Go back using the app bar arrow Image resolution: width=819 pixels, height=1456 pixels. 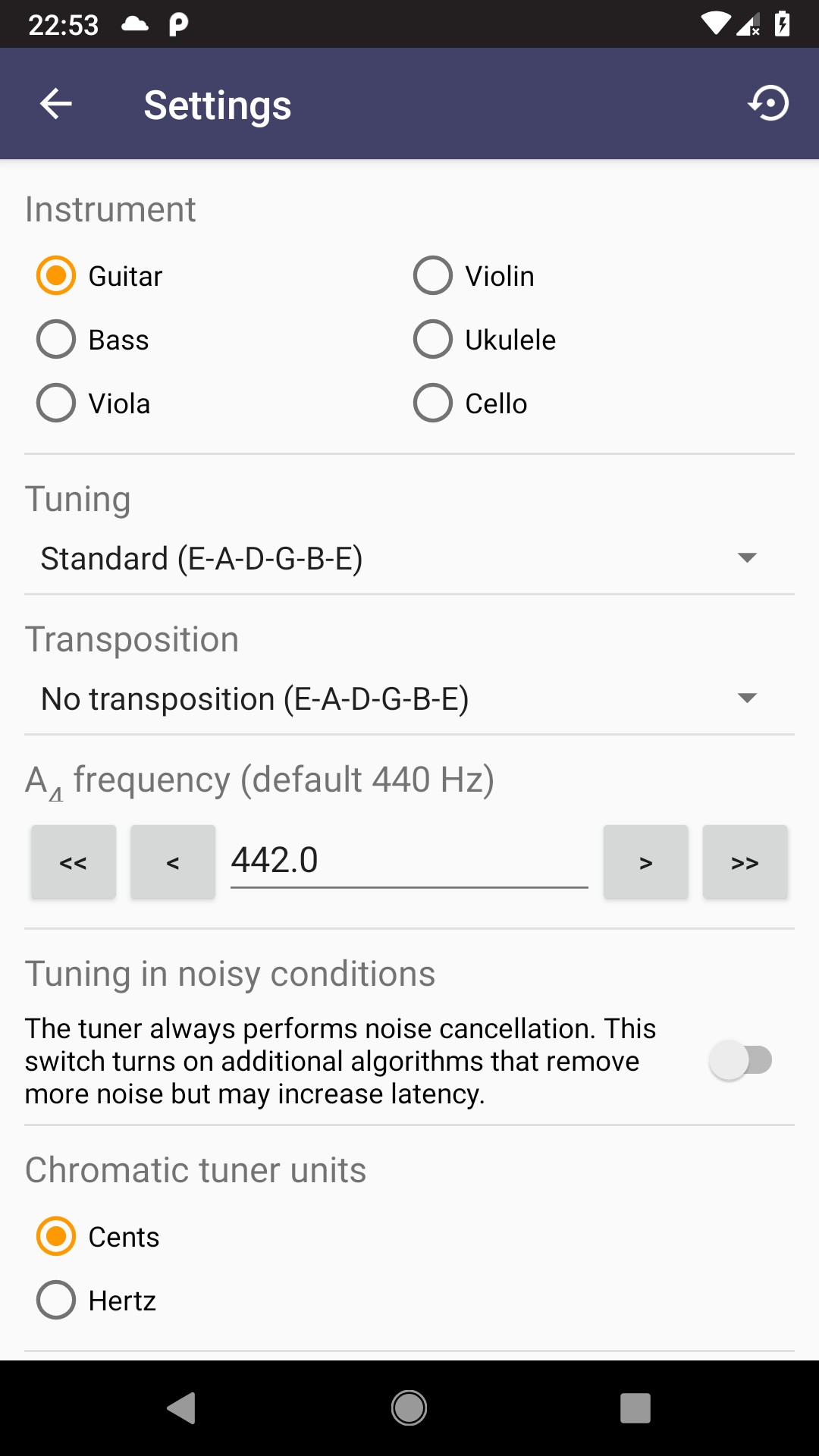click(56, 104)
